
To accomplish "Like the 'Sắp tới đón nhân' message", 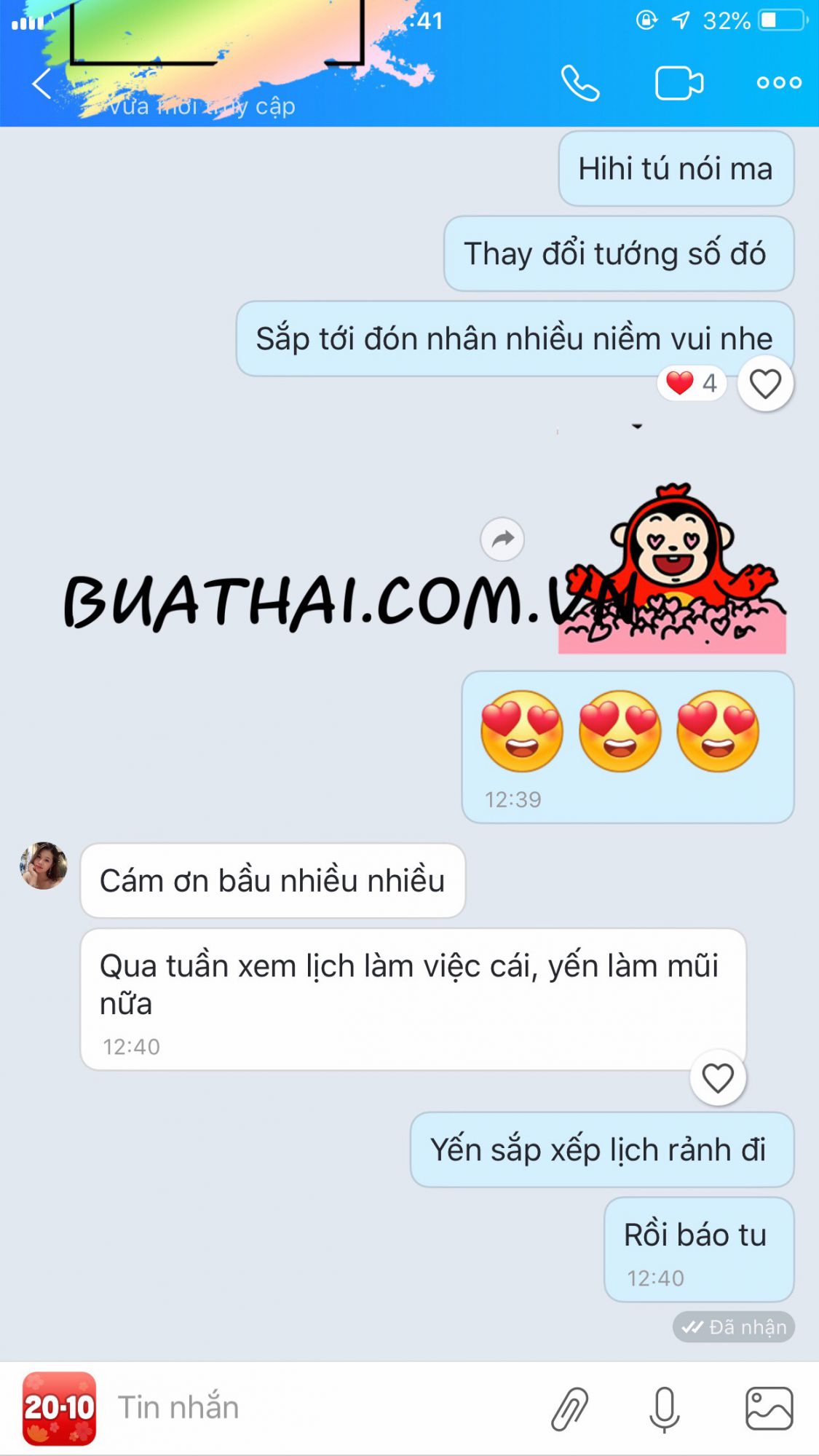I will point(765,384).
